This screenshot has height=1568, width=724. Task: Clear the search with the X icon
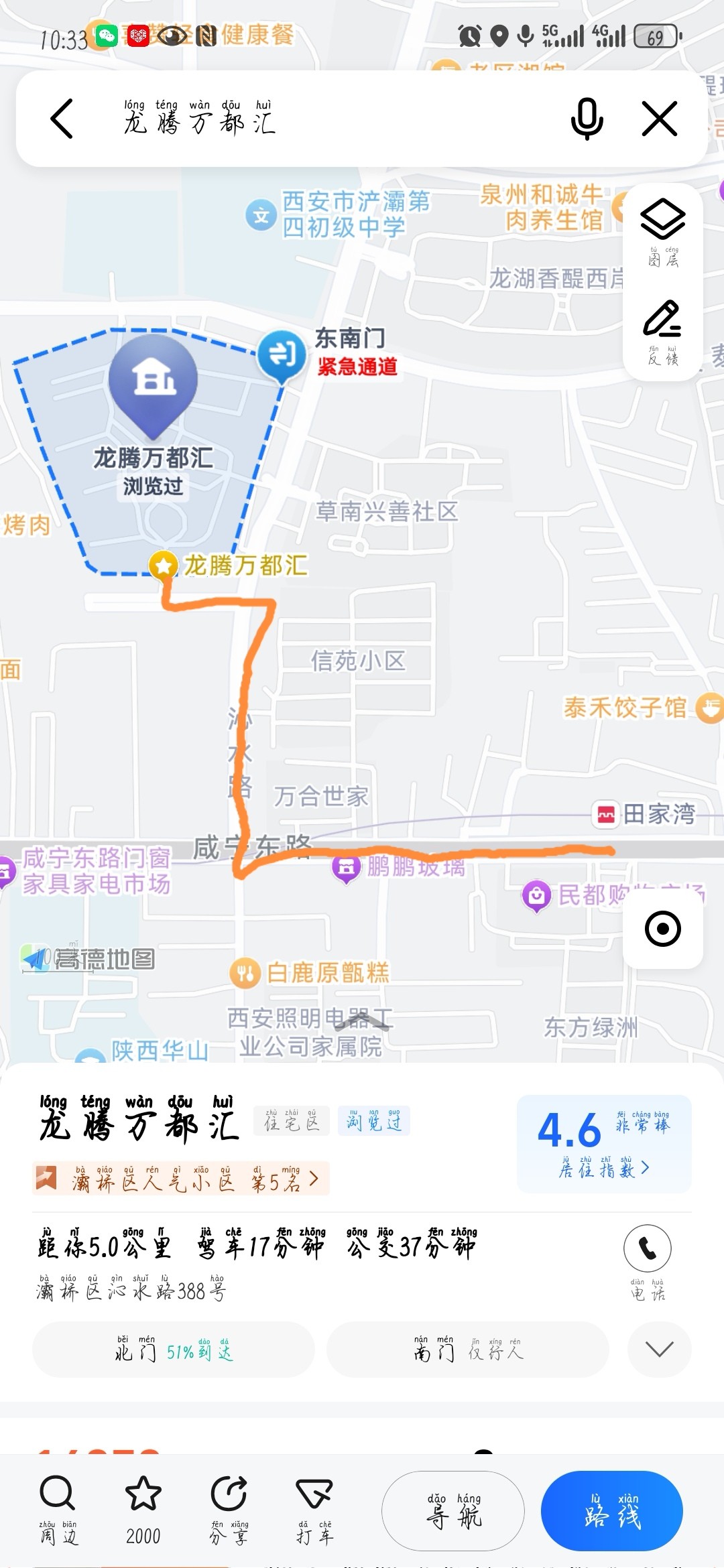pyautogui.click(x=660, y=119)
